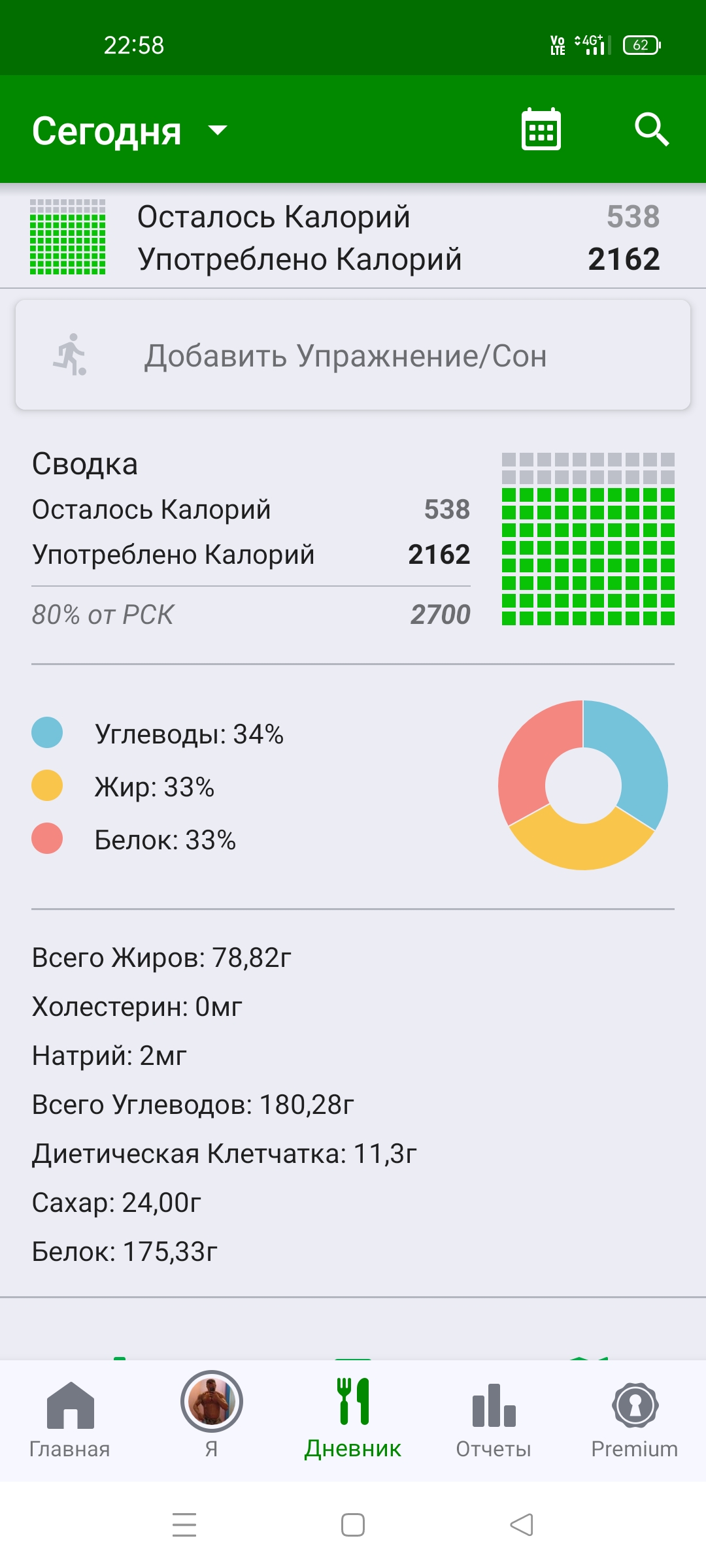Viewport: 706px width, 1568px height.
Task: Open the calendar date picker
Action: pos(541,129)
